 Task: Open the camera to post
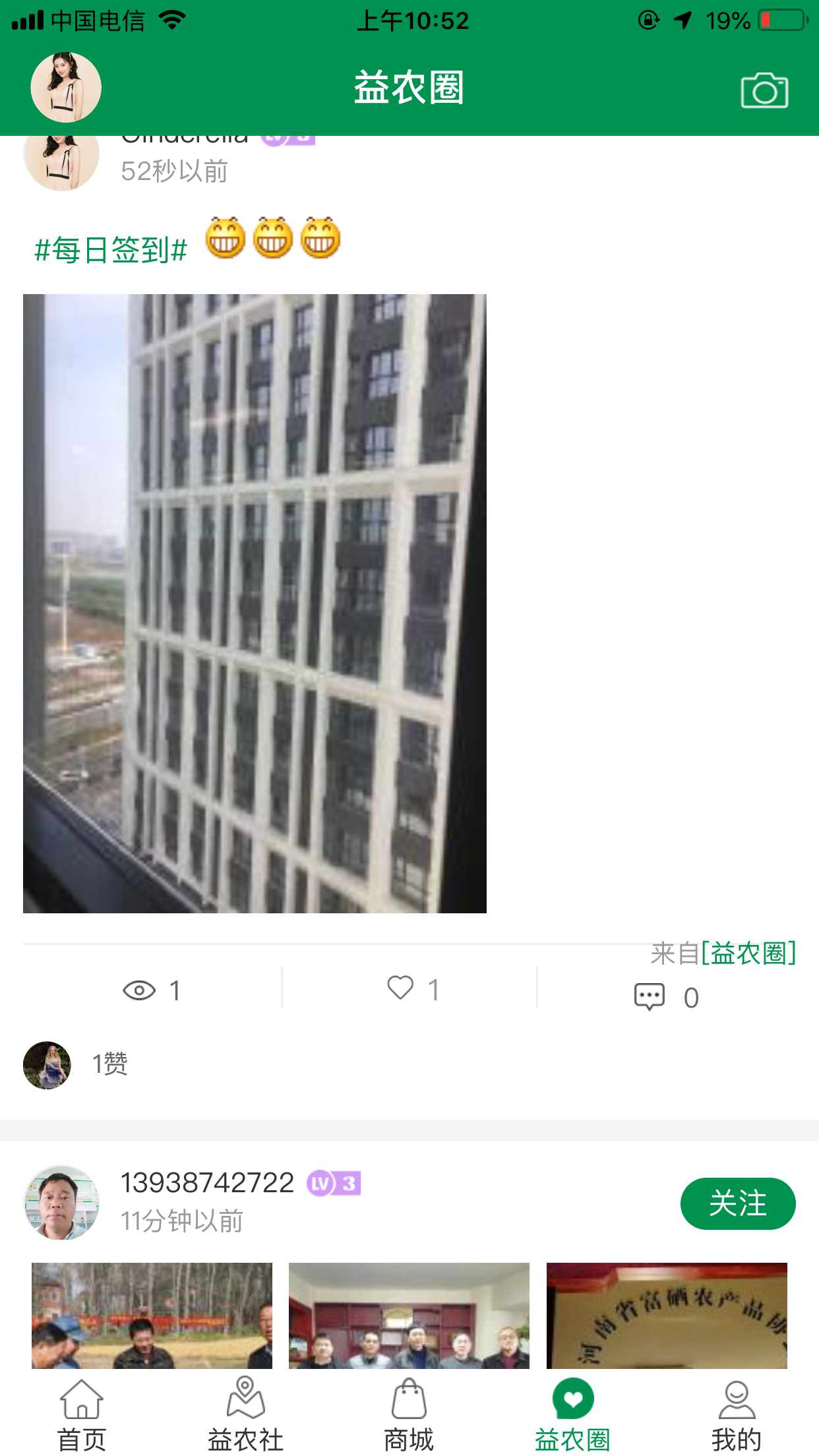click(x=764, y=90)
